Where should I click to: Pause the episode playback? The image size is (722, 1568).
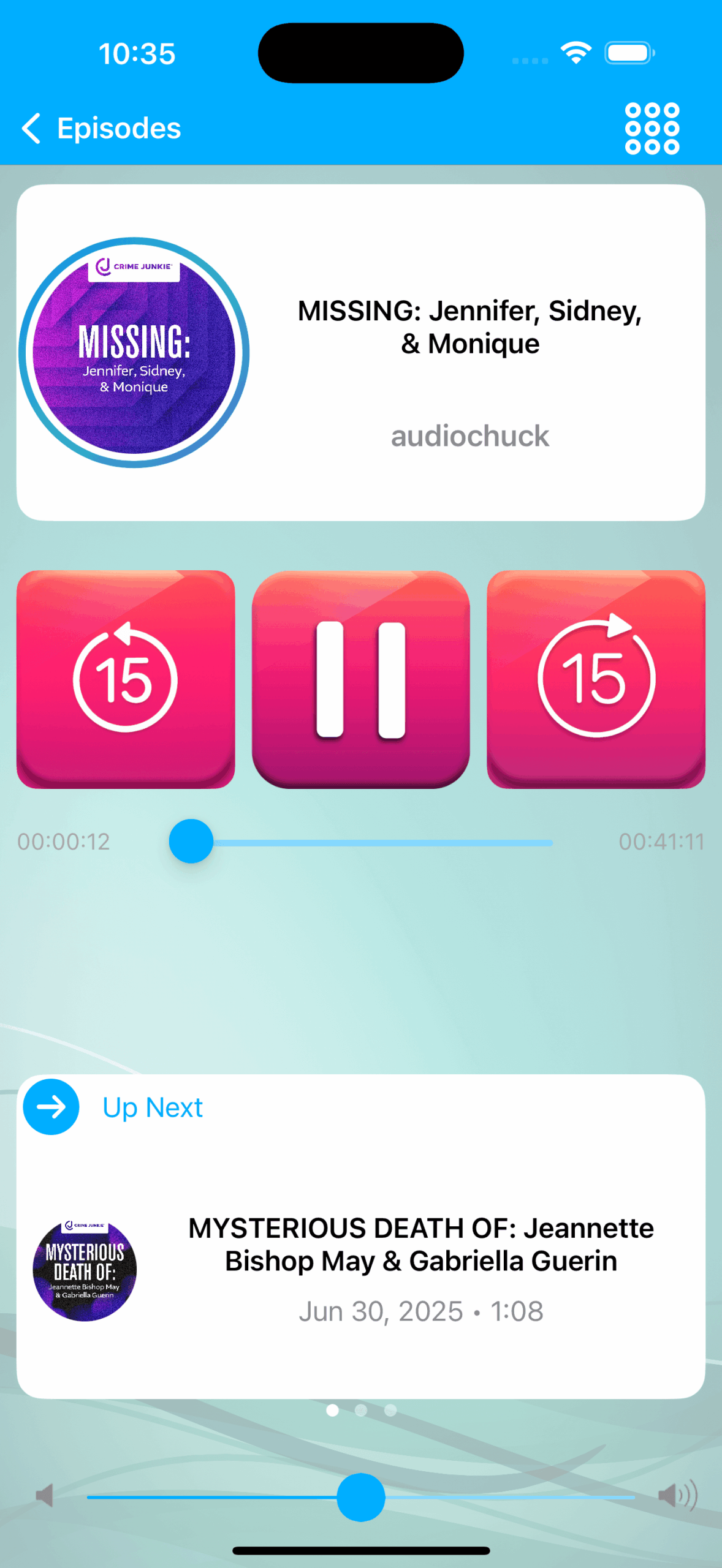point(360,679)
